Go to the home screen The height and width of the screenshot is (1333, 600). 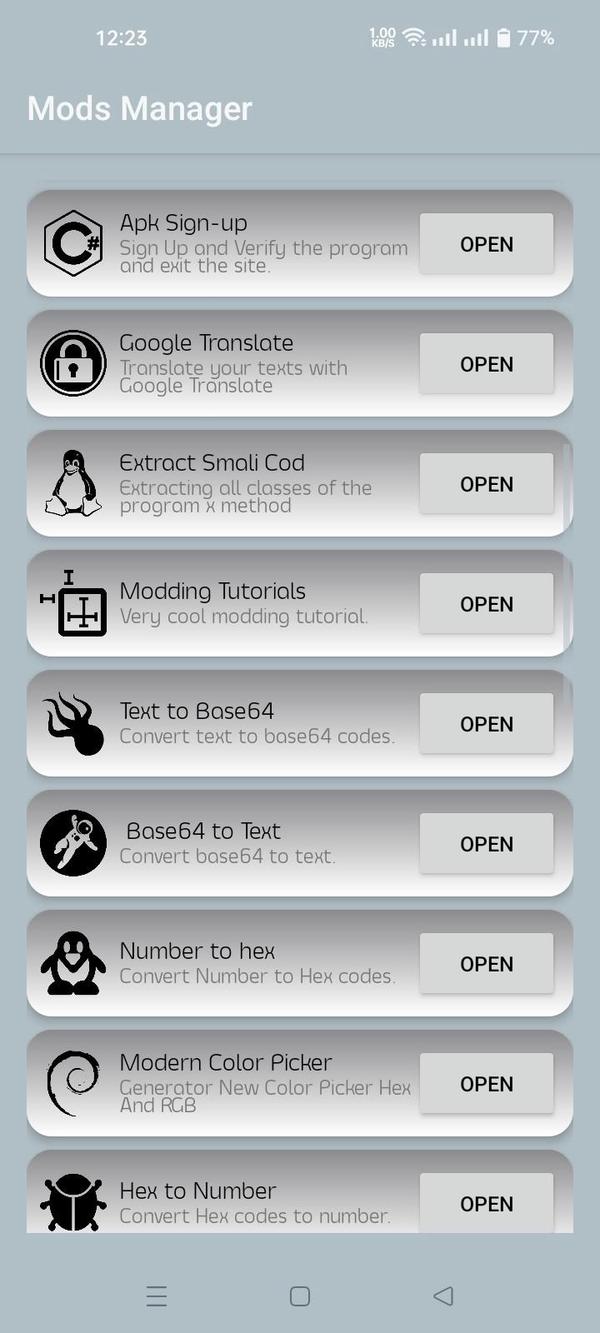click(300, 1296)
